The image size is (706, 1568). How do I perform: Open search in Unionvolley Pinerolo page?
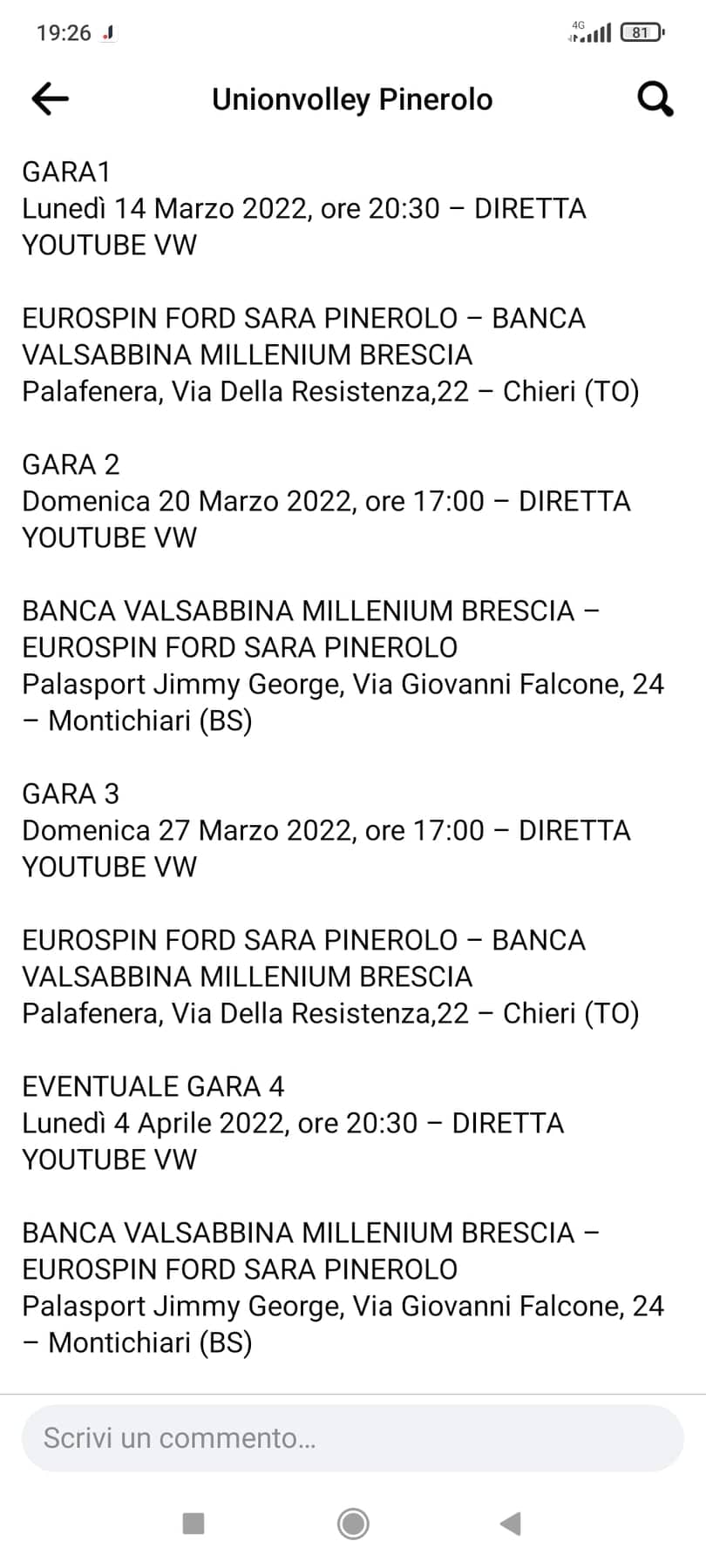pos(655,99)
